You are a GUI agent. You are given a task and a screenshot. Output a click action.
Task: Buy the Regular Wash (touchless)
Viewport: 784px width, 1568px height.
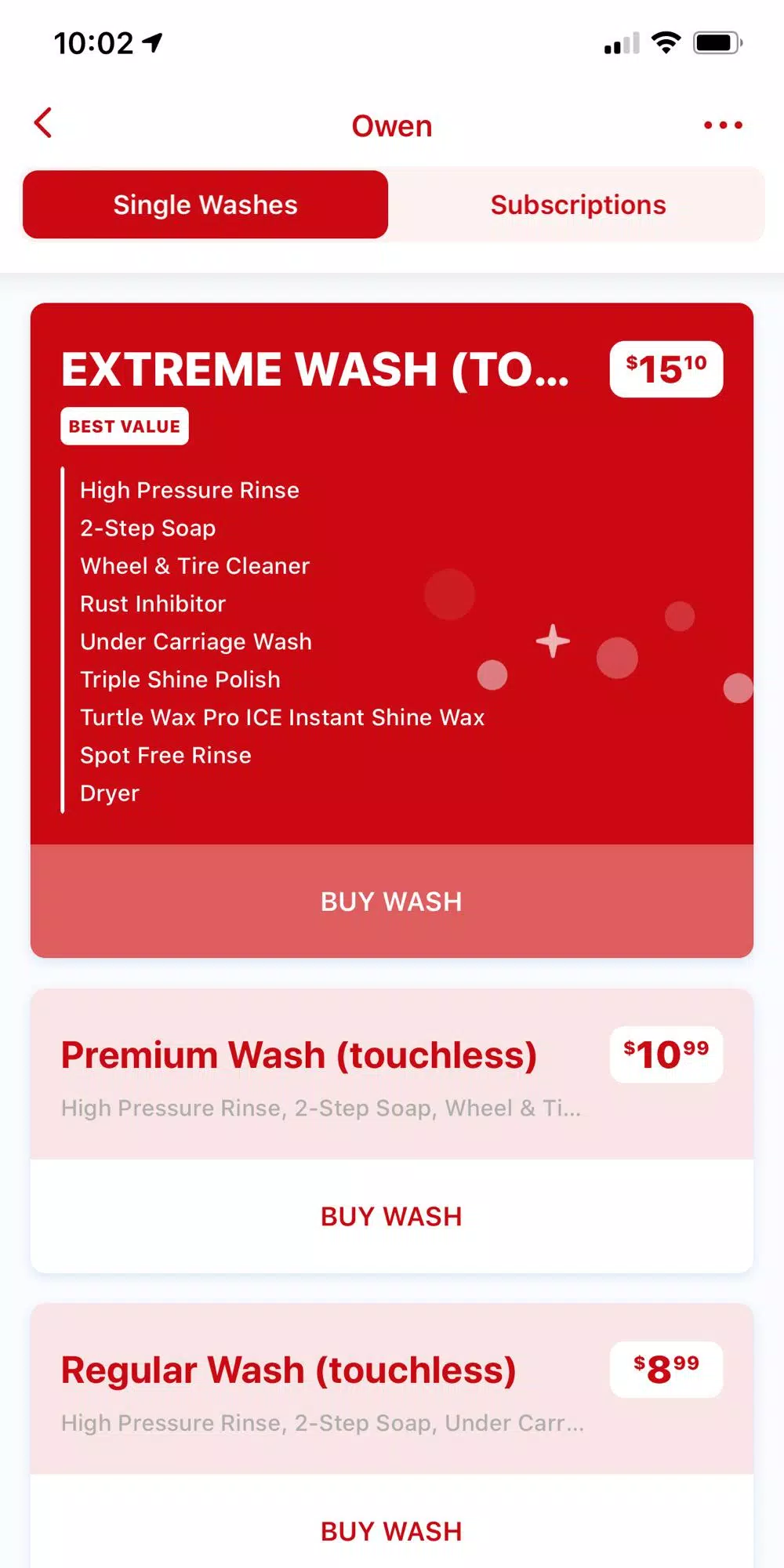pyautogui.click(x=391, y=1530)
